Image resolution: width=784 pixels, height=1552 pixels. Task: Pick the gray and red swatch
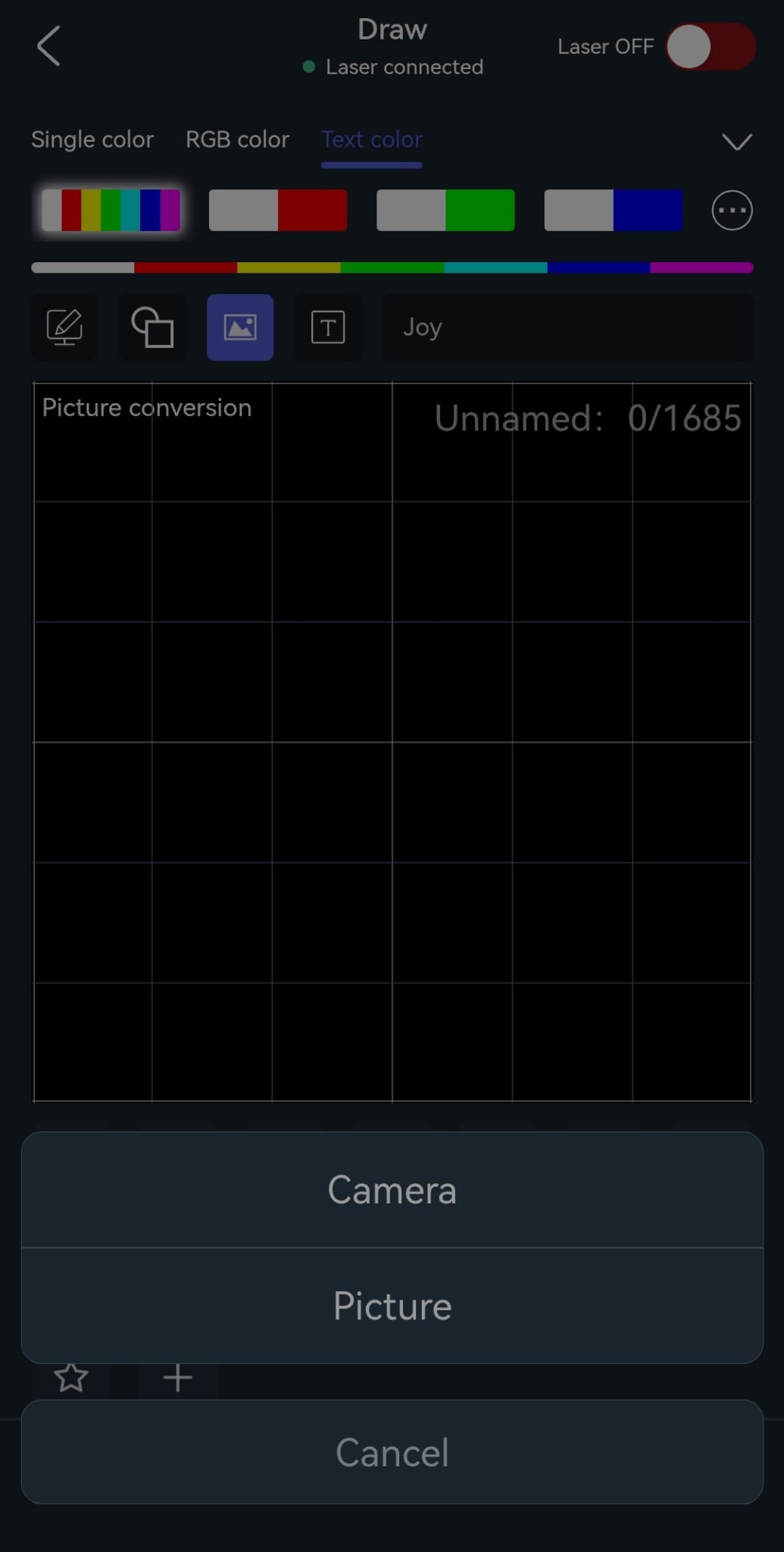[277, 210]
